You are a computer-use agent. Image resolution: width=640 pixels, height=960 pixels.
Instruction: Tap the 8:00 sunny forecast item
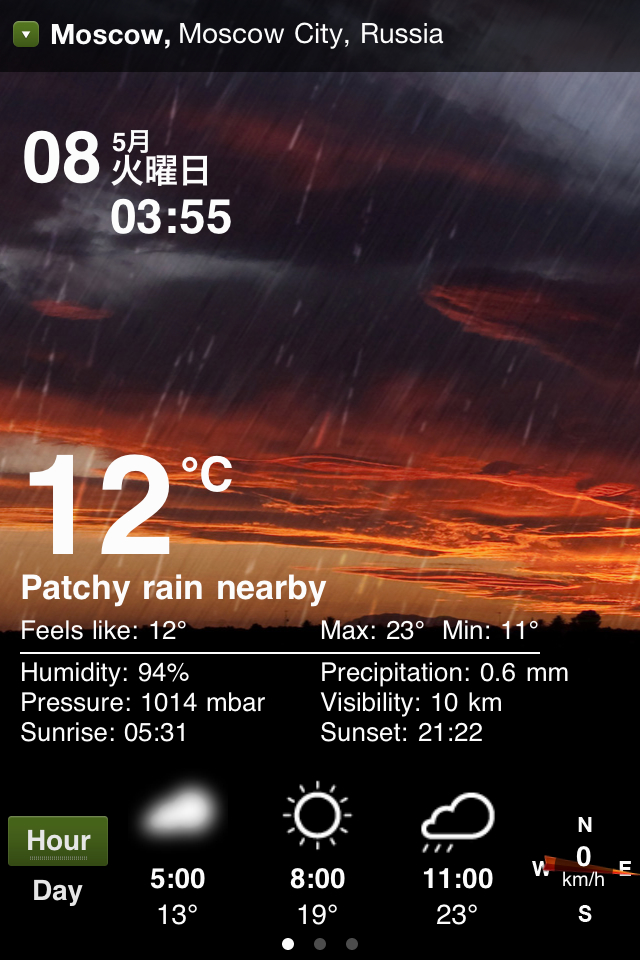318,855
